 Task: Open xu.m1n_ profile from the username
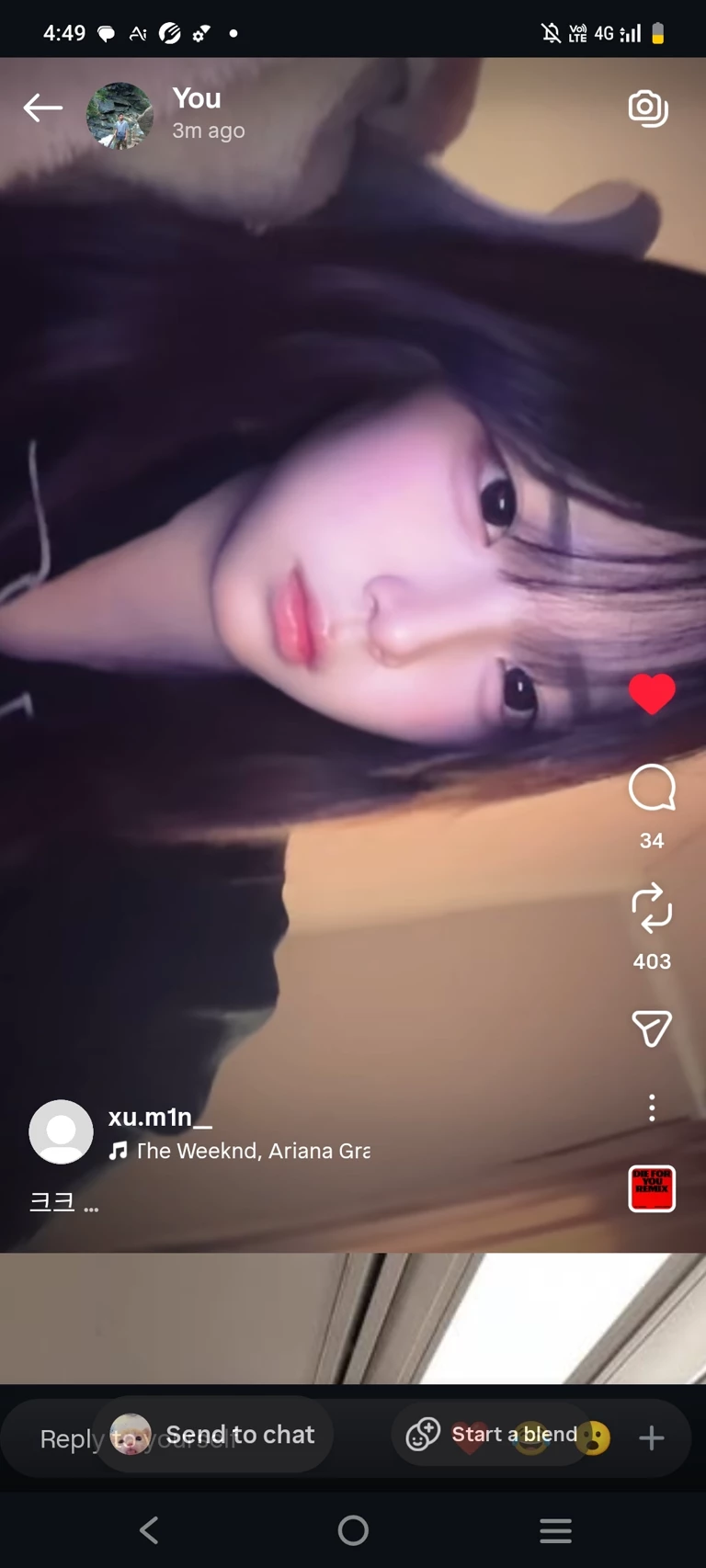coord(160,1117)
